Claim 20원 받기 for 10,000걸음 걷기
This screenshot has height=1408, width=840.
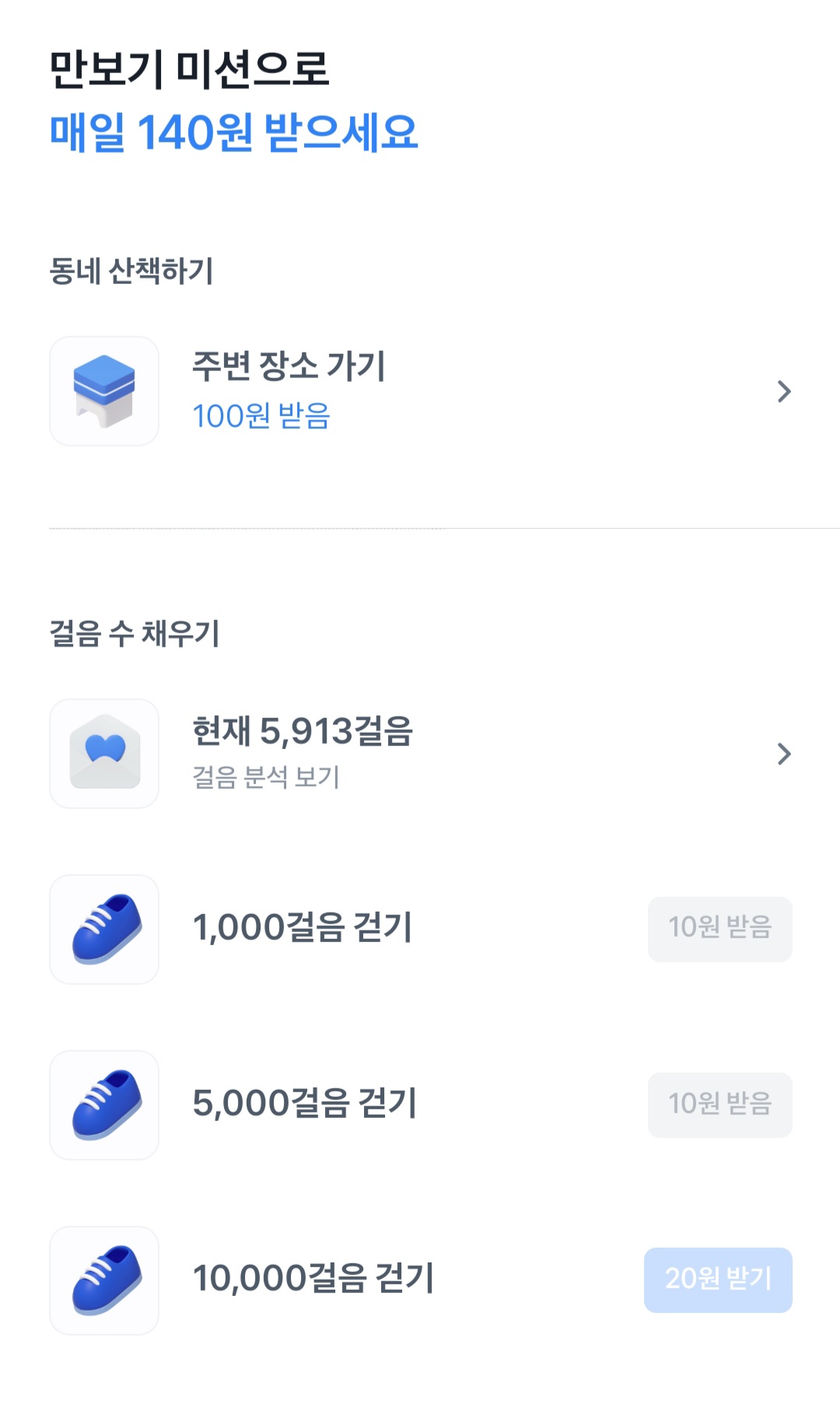[718, 1280]
